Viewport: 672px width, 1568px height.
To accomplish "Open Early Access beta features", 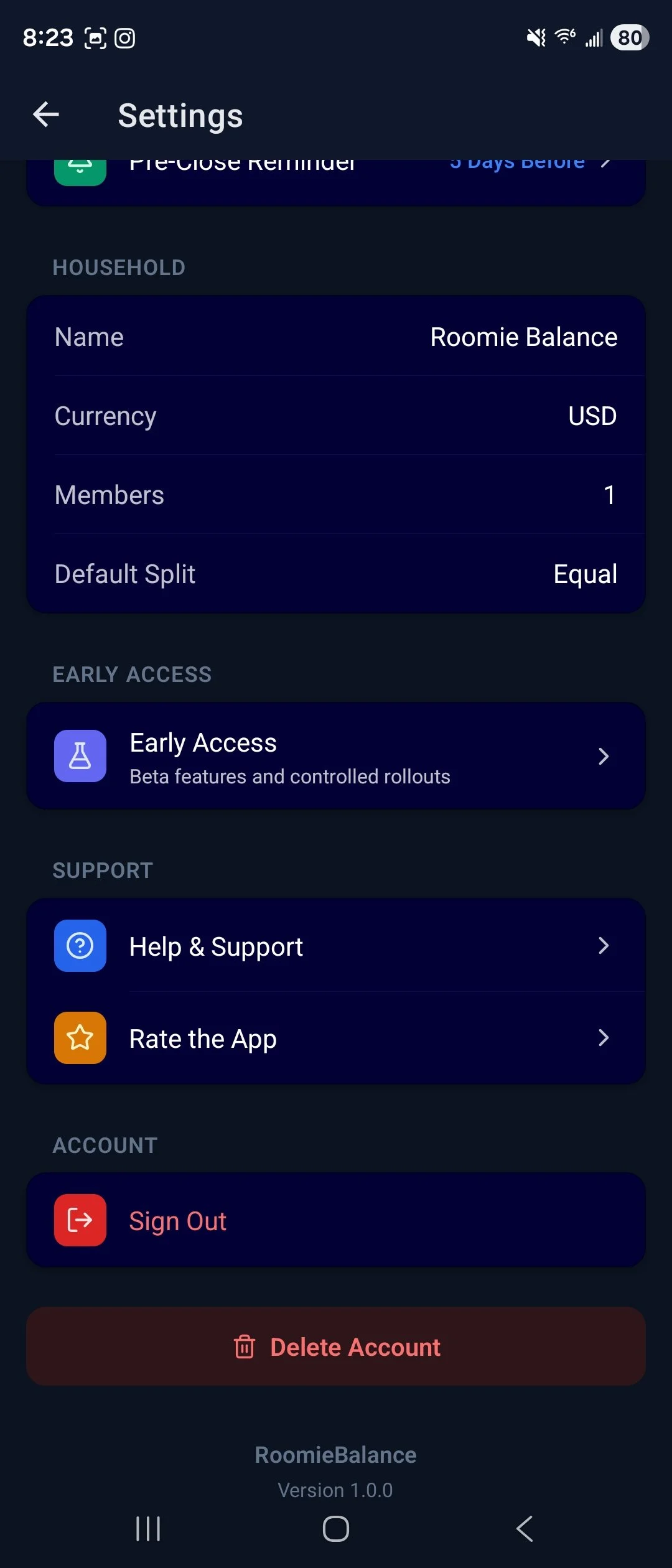I will (336, 756).
